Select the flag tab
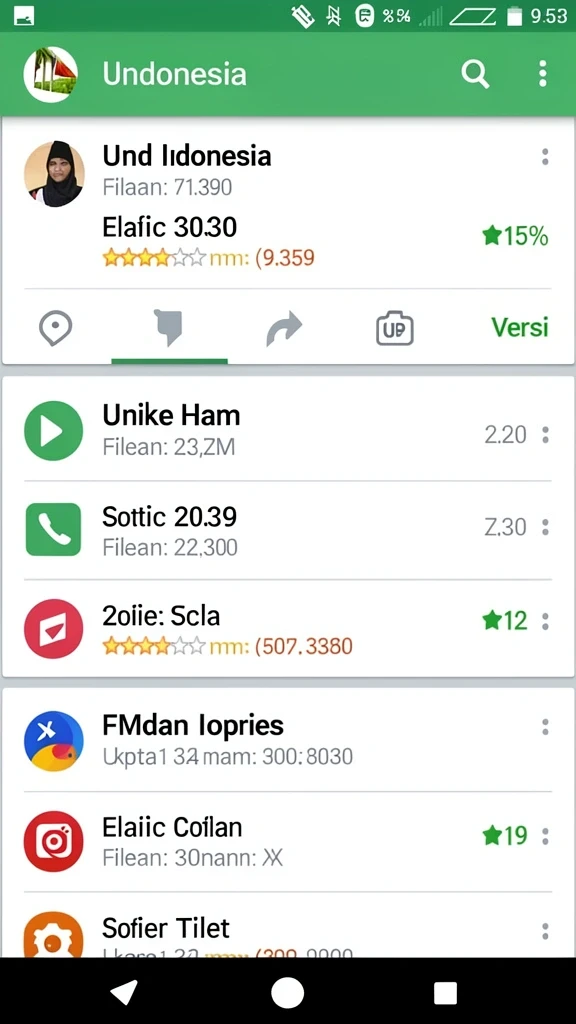The width and height of the screenshot is (576, 1024). 168,328
